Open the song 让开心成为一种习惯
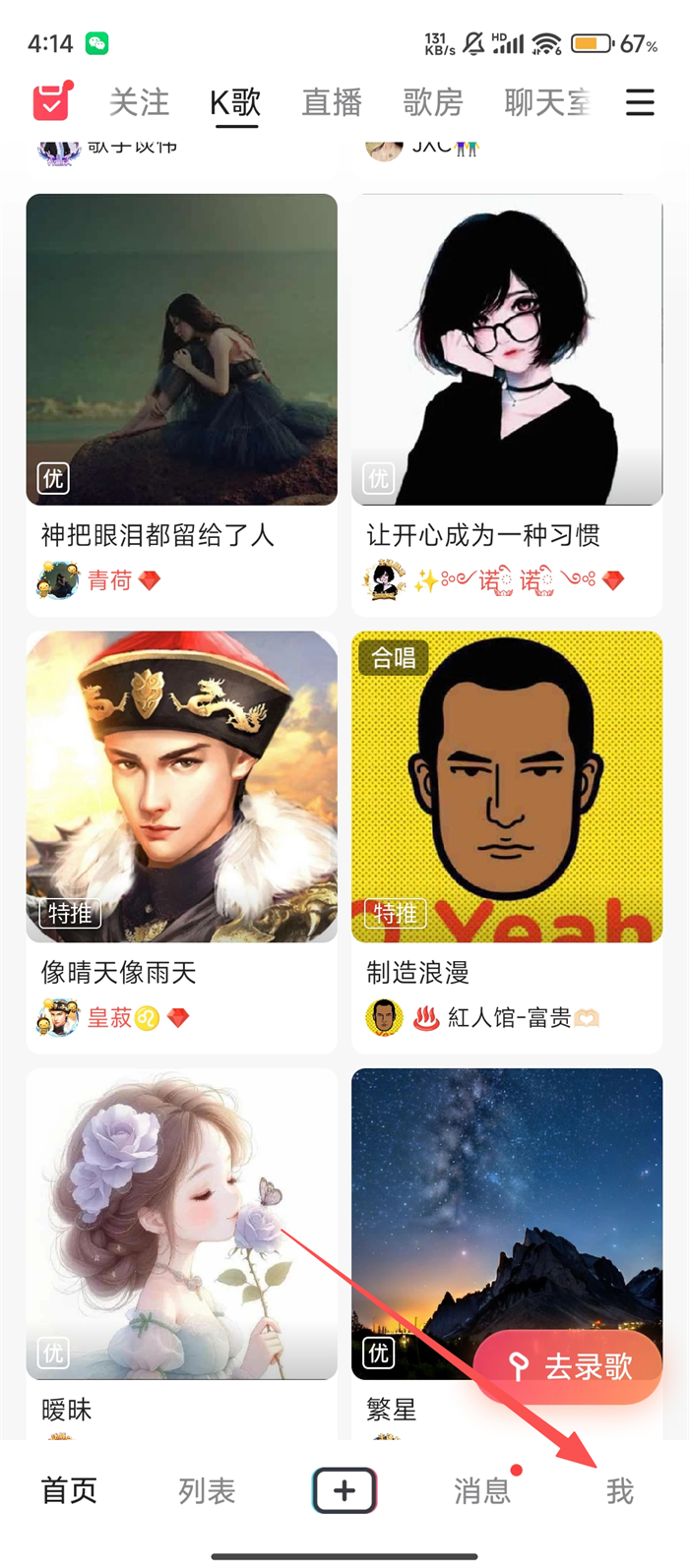This screenshot has width=689, height=1568. (507, 350)
